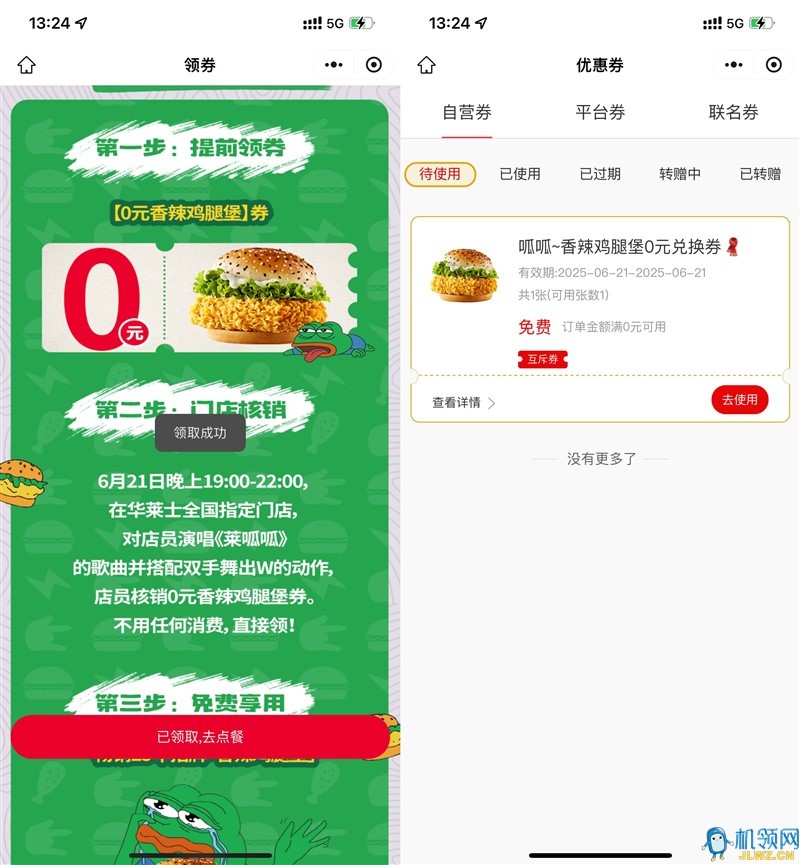800x865 pixels.
Task: Show 转赠中 coupons
Action: pyautogui.click(x=680, y=174)
